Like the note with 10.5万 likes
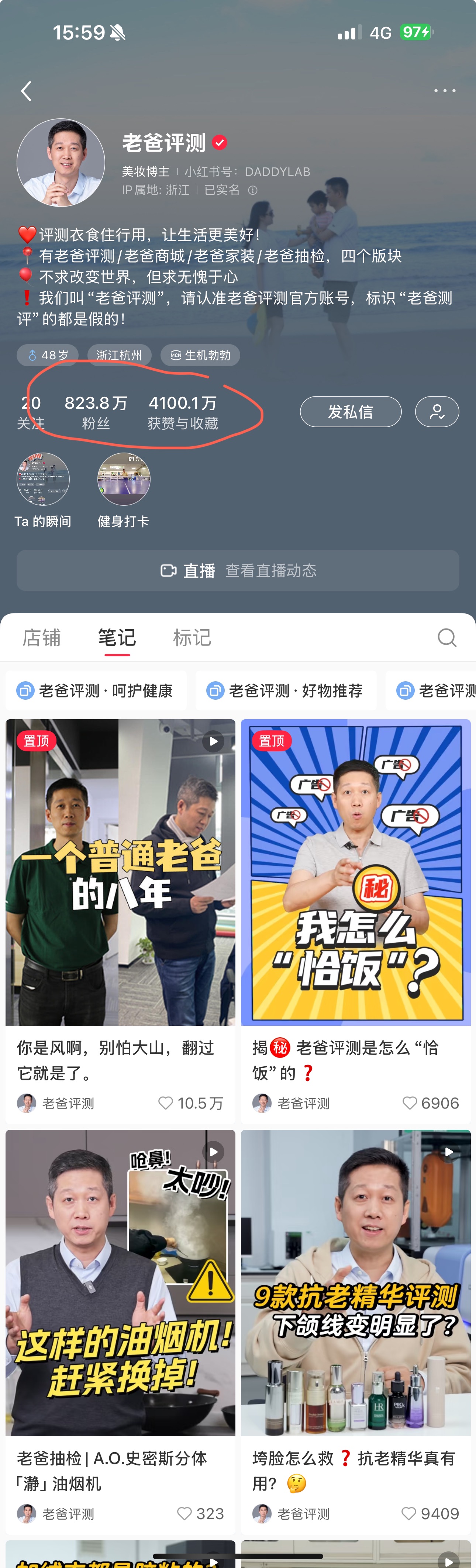Image resolution: width=476 pixels, height=1568 pixels. 166,1103
